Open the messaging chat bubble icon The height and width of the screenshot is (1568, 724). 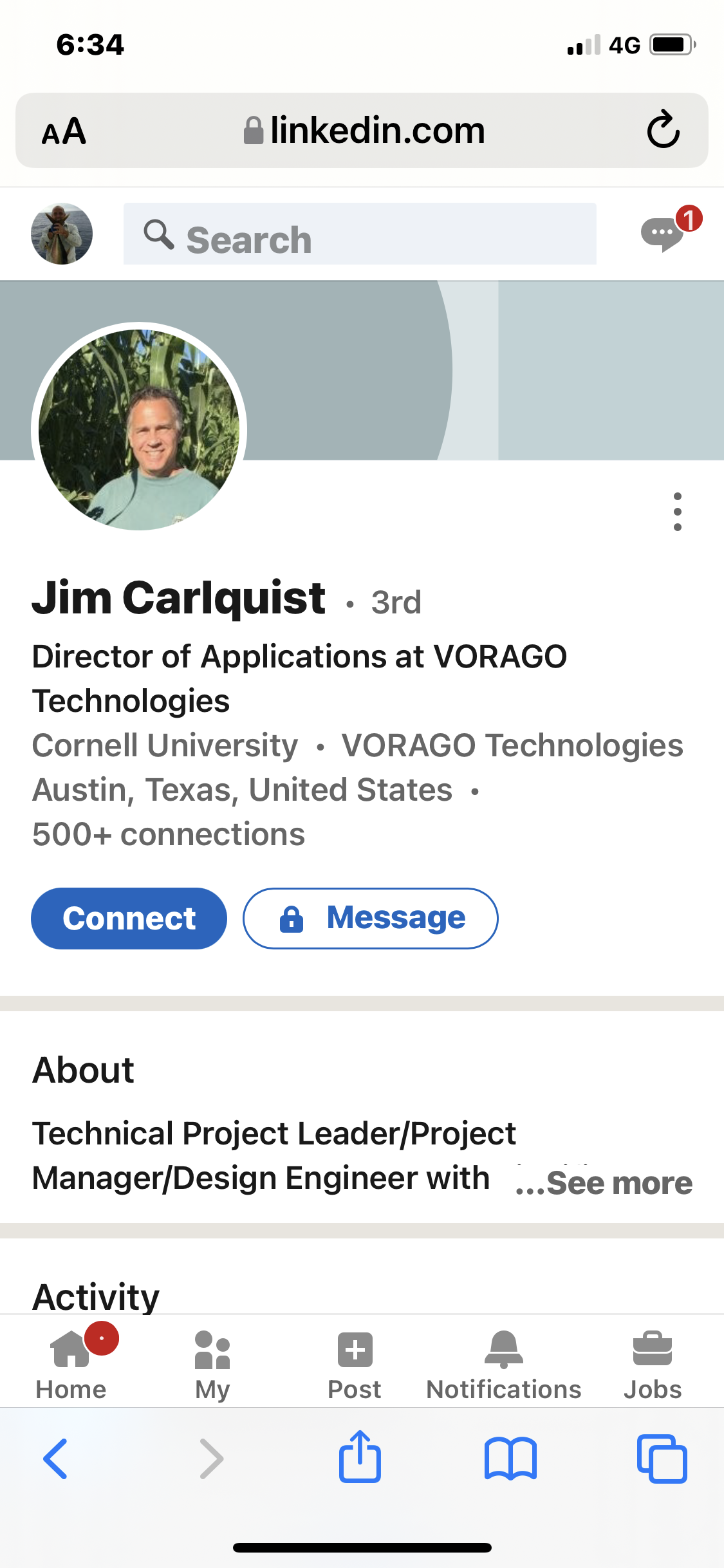tap(663, 234)
